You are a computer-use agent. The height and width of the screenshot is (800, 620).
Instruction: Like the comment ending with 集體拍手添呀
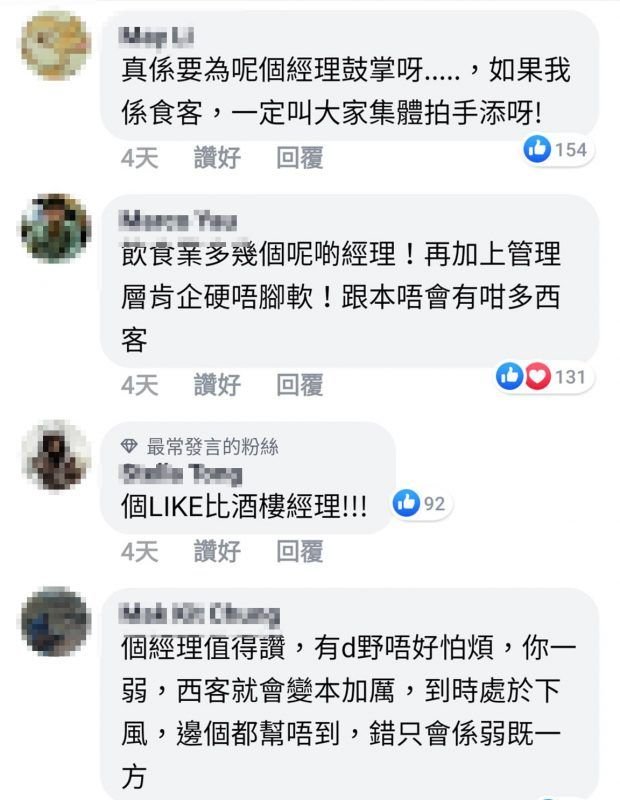(217, 158)
